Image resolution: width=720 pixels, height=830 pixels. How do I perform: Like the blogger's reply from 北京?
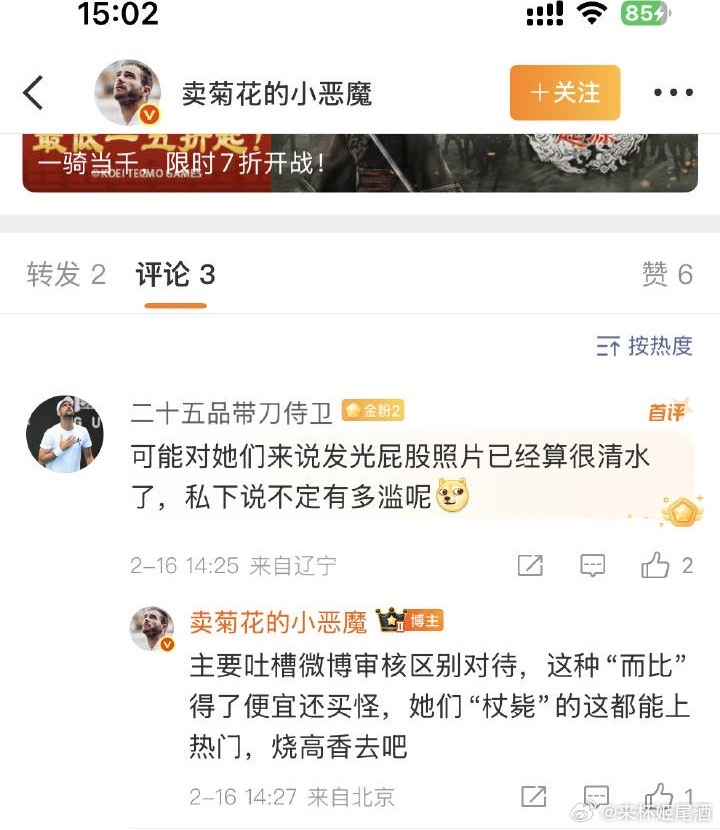(x=660, y=797)
